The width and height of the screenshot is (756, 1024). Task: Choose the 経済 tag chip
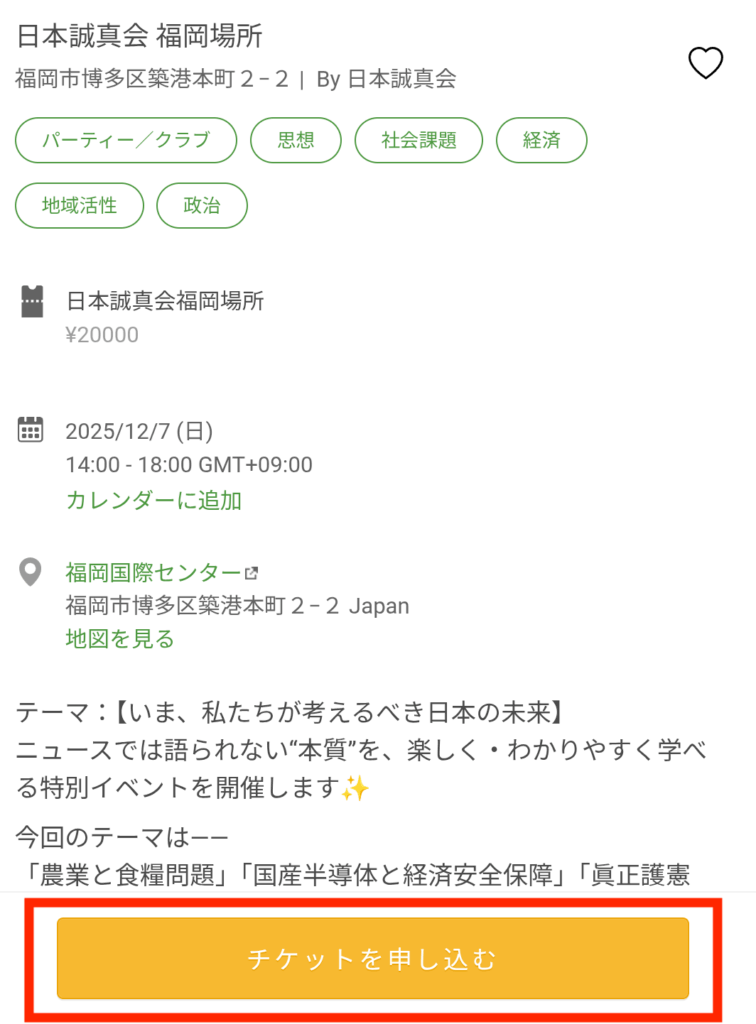pyautogui.click(x=541, y=140)
